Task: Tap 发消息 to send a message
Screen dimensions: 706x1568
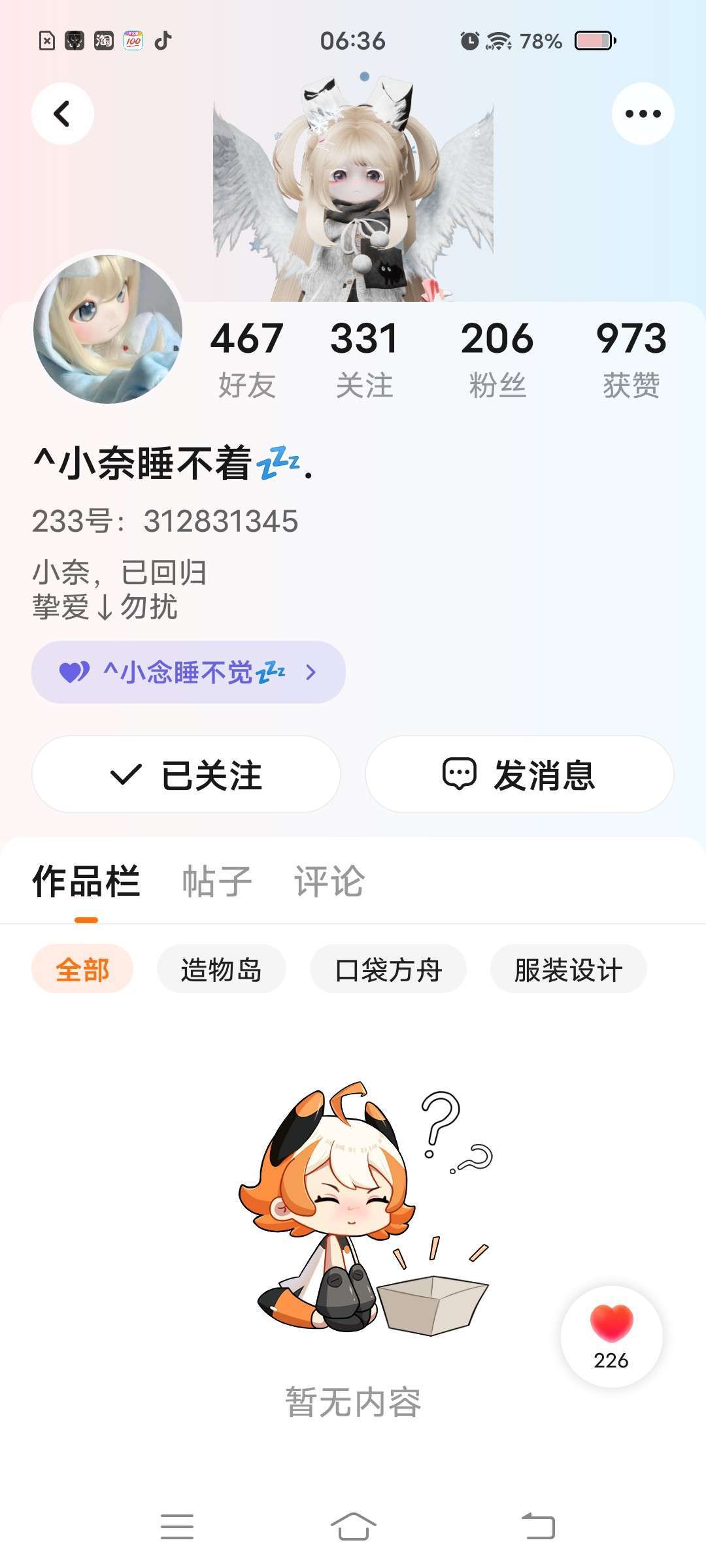Action: (x=519, y=775)
